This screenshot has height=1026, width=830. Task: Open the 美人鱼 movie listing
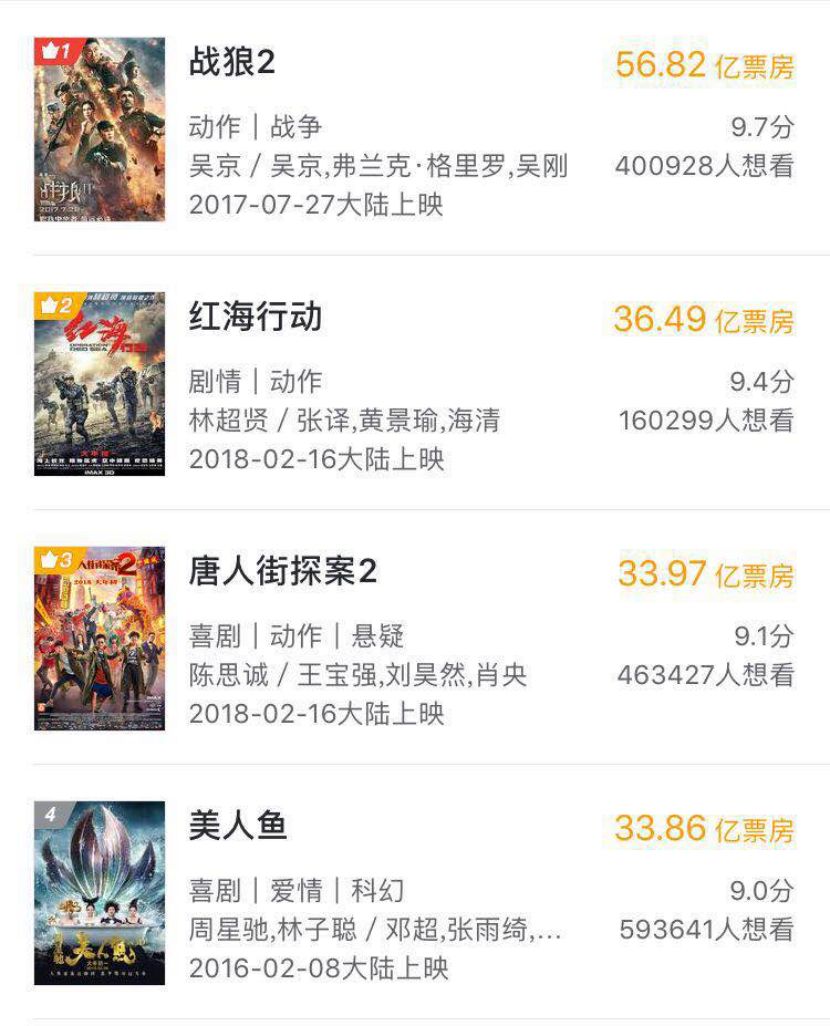point(238,826)
